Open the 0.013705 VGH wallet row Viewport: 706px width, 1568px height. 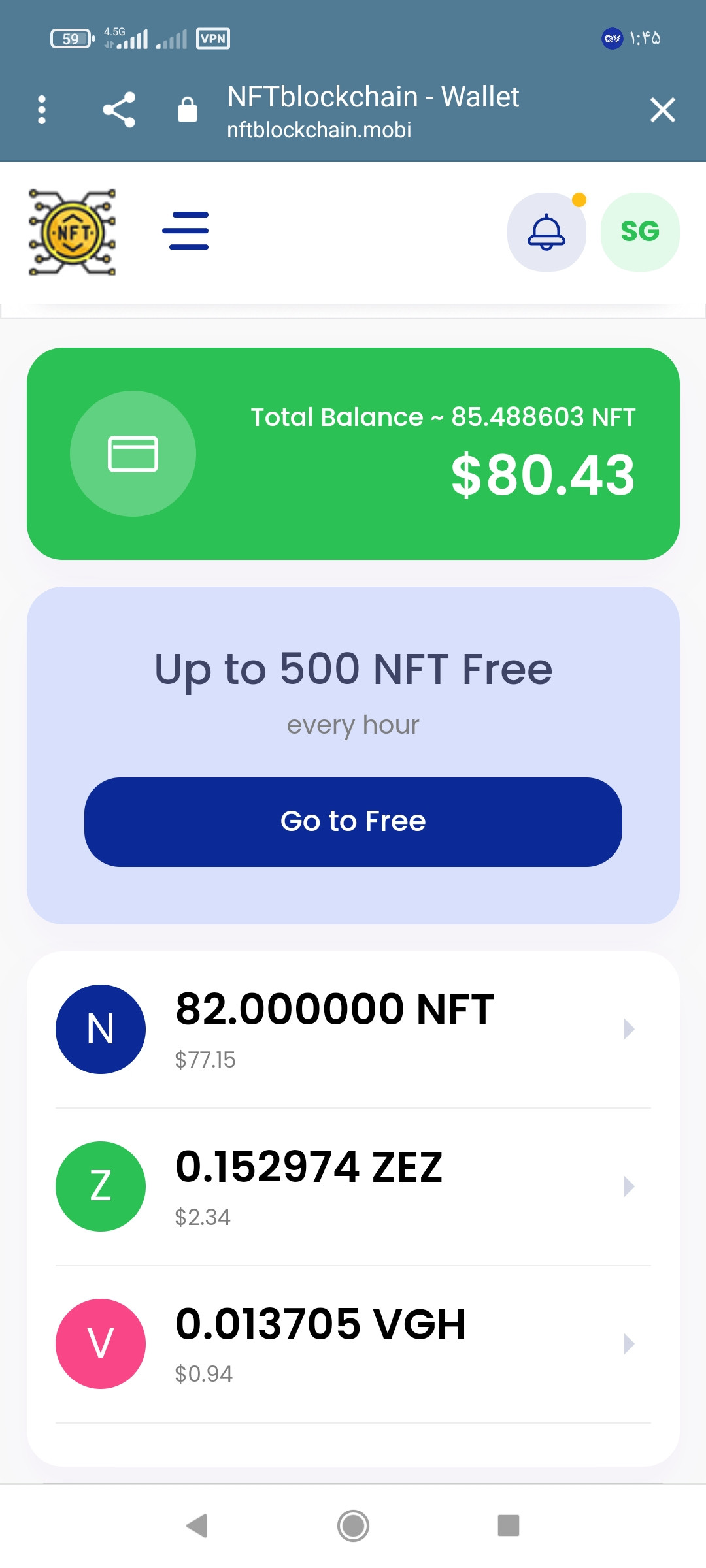click(353, 1344)
